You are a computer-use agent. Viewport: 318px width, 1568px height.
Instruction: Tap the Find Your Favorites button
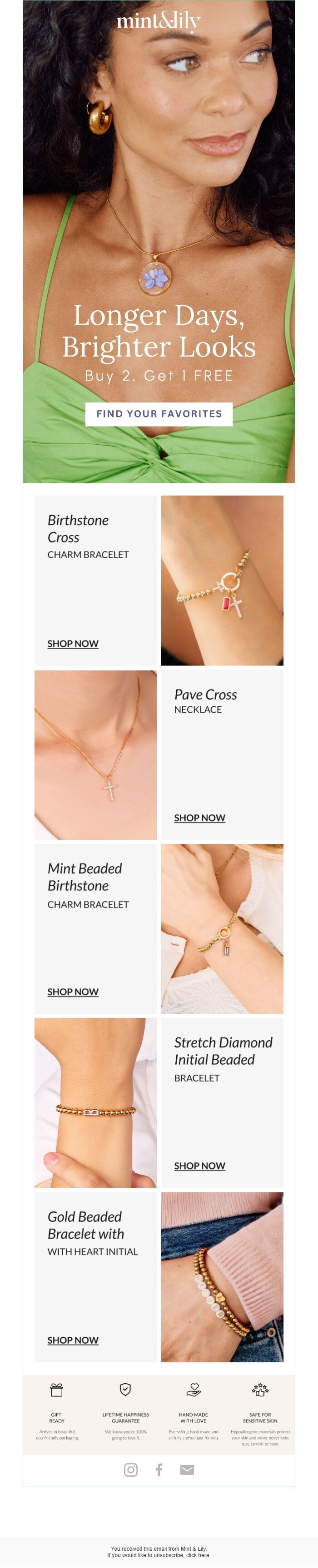[159, 413]
